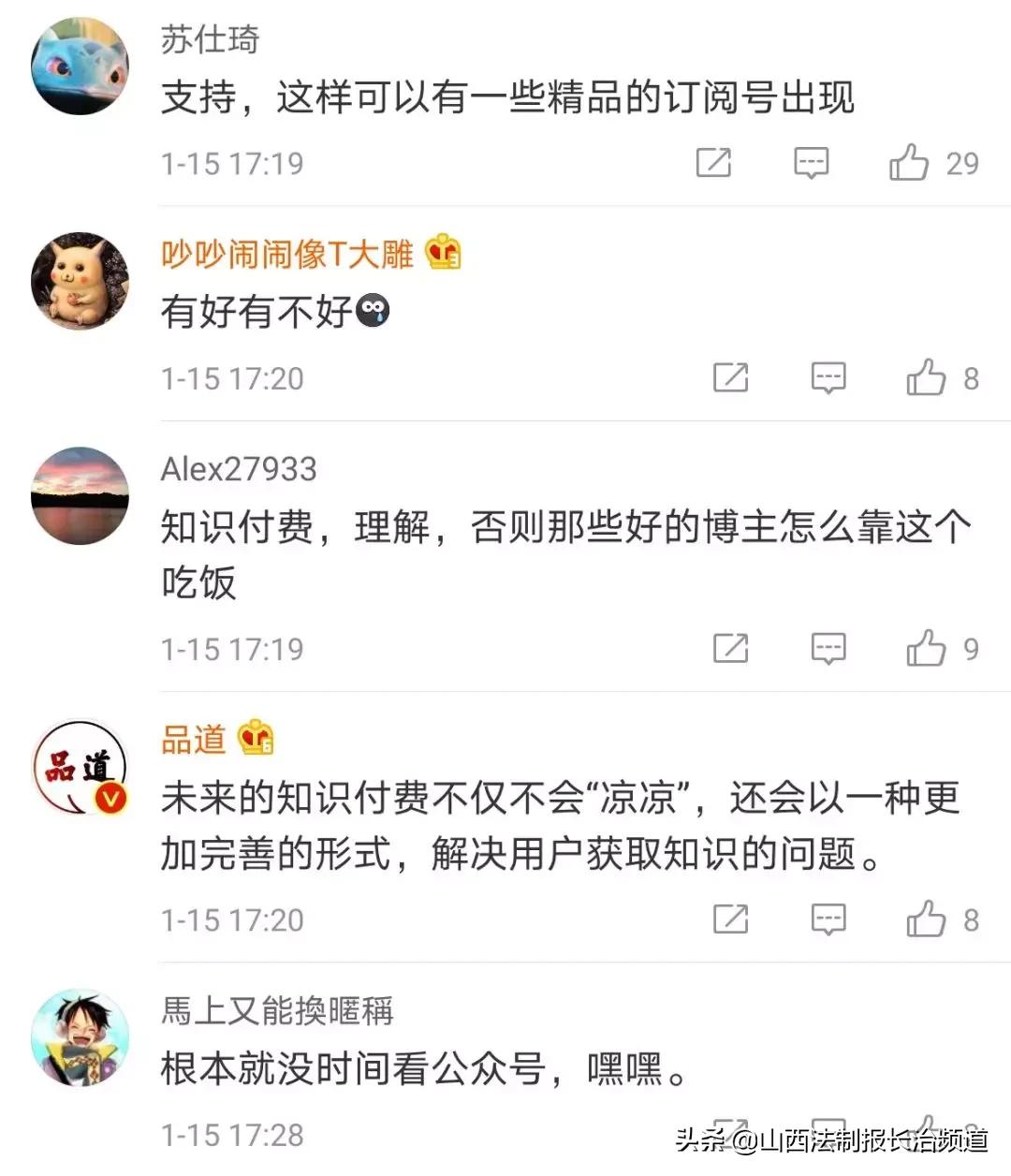Image resolution: width=1011 pixels, height=1176 pixels.
Task: Click the forward icon under 品道's comment
Action: 733,919
